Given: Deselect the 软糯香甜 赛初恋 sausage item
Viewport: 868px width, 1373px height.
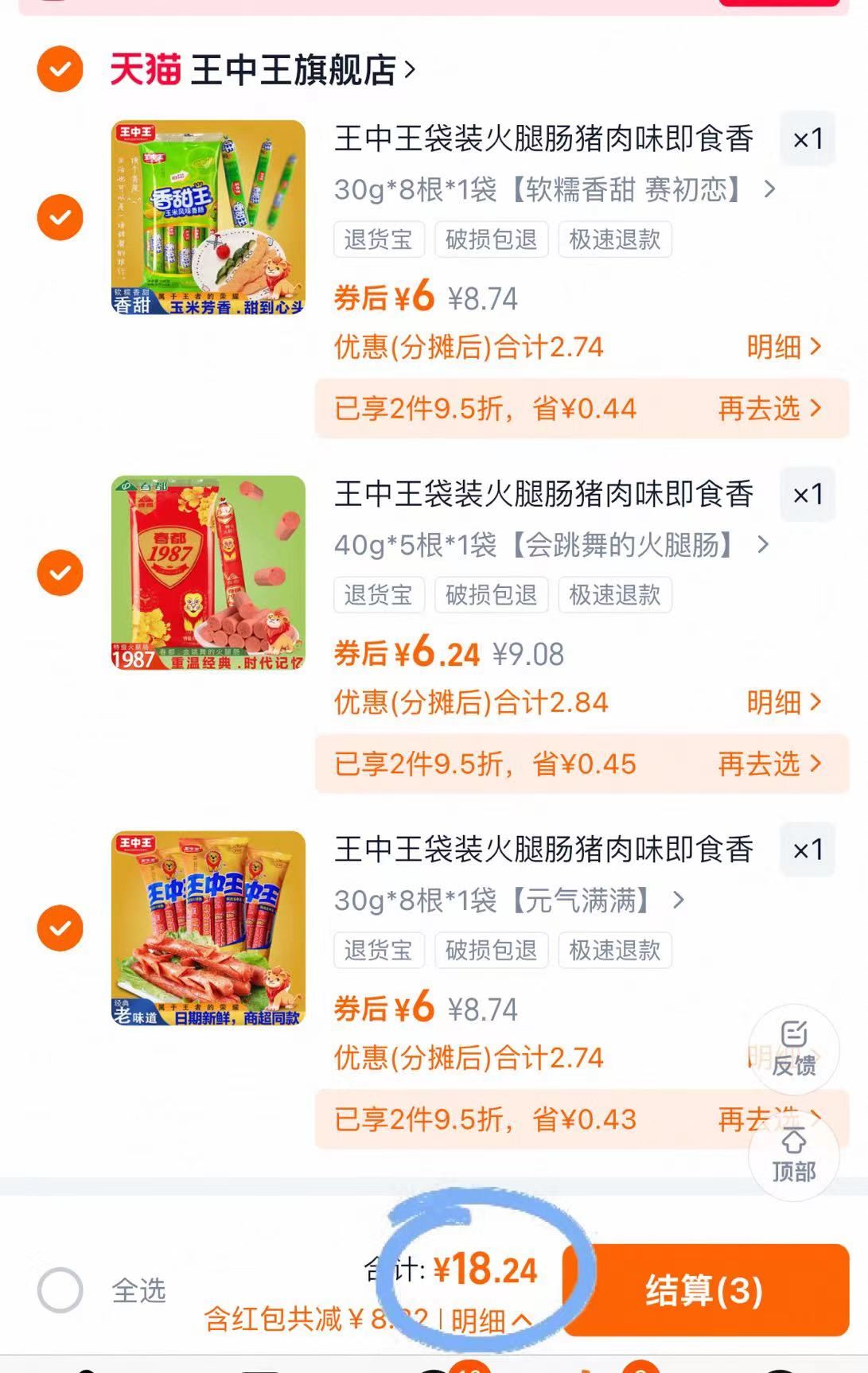Looking at the screenshot, I should coord(60,217).
